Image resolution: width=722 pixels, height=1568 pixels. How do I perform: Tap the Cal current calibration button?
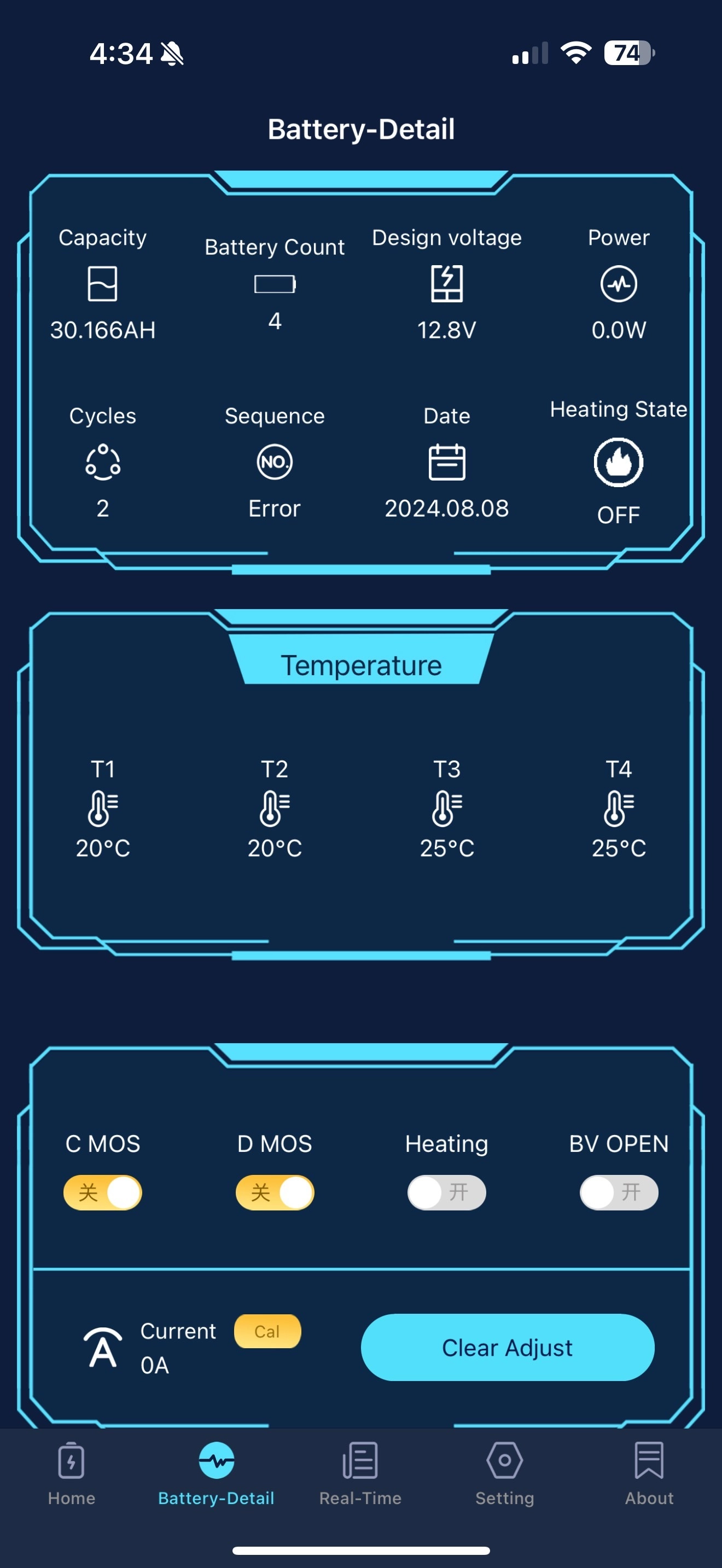pos(267,1331)
